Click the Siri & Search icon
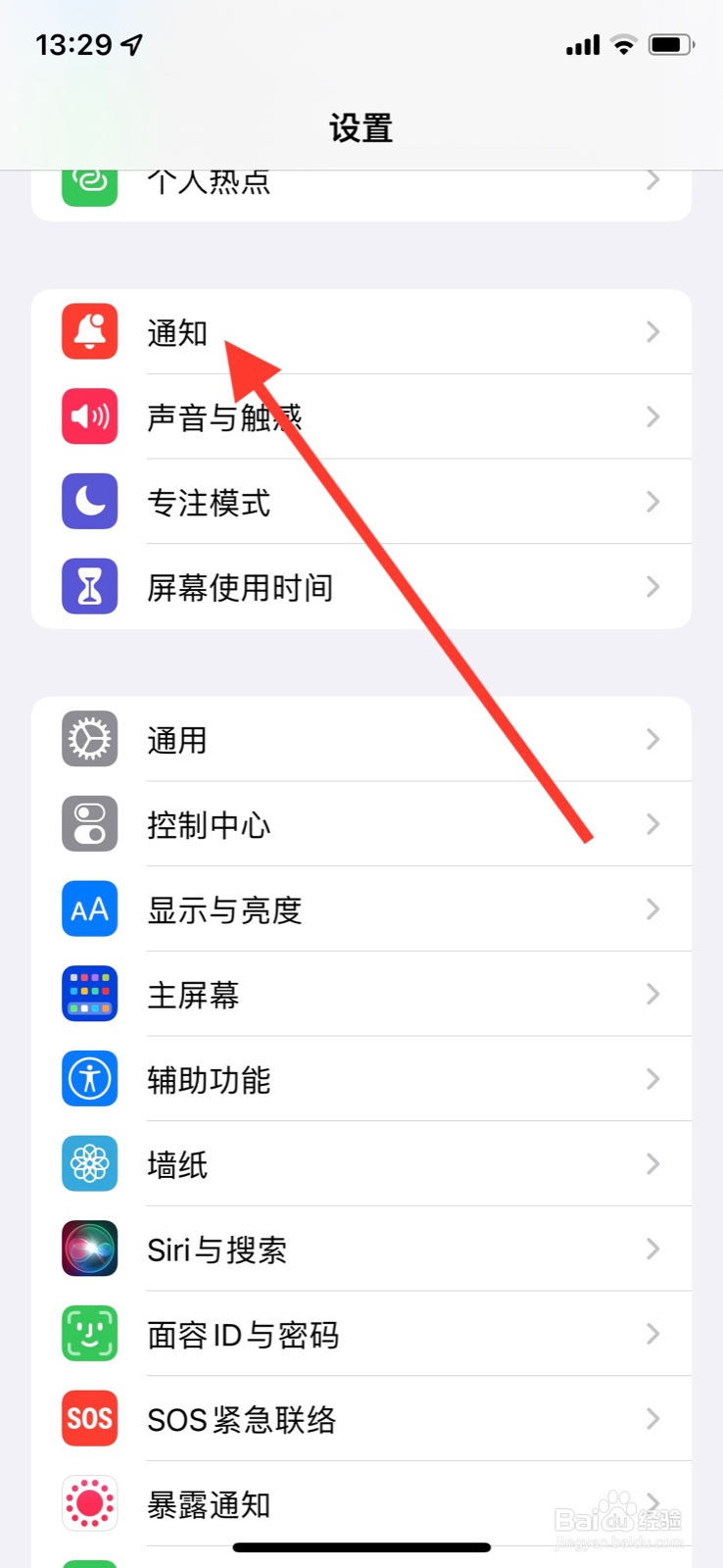 click(89, 1249)
